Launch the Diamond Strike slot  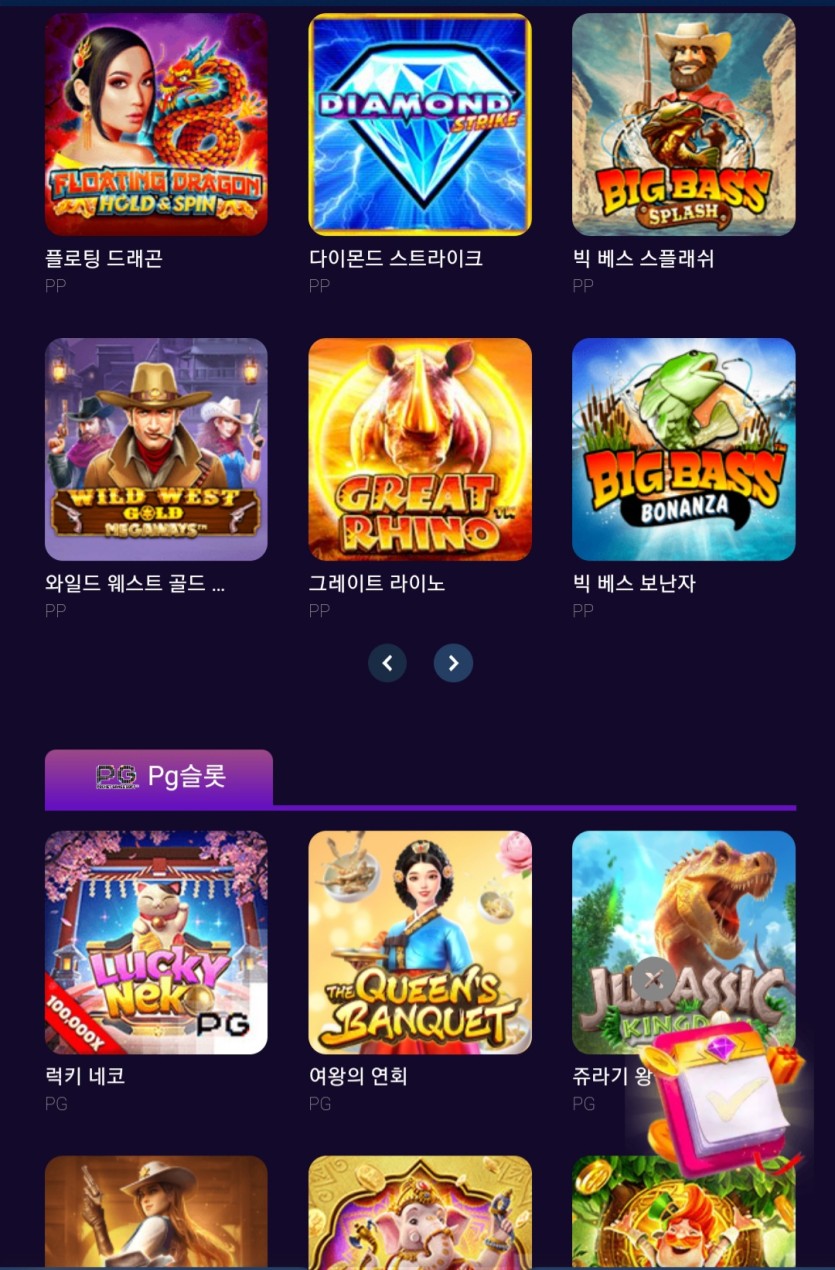[420, 124]
